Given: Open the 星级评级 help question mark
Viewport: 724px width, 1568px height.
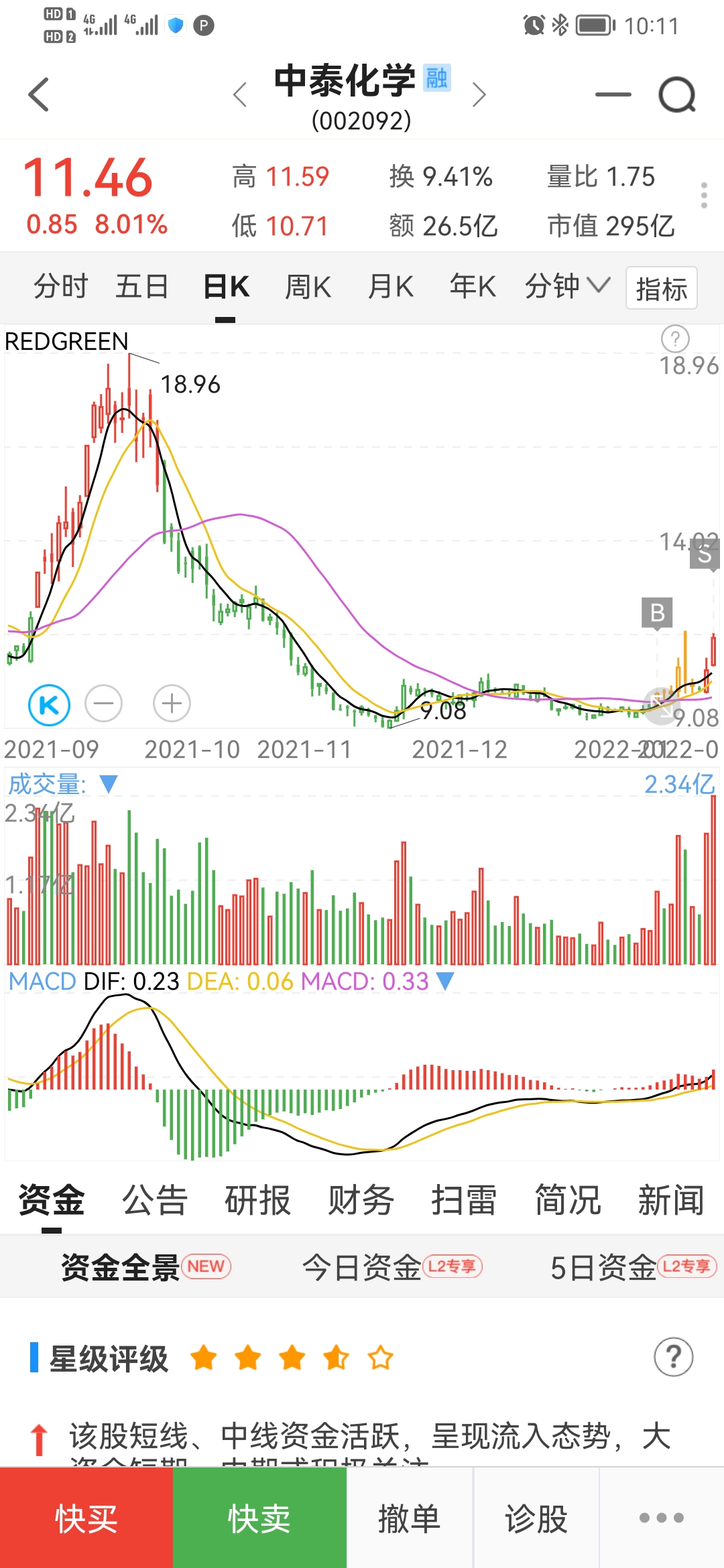Looking at the screenshot, I should [674, 1358].
